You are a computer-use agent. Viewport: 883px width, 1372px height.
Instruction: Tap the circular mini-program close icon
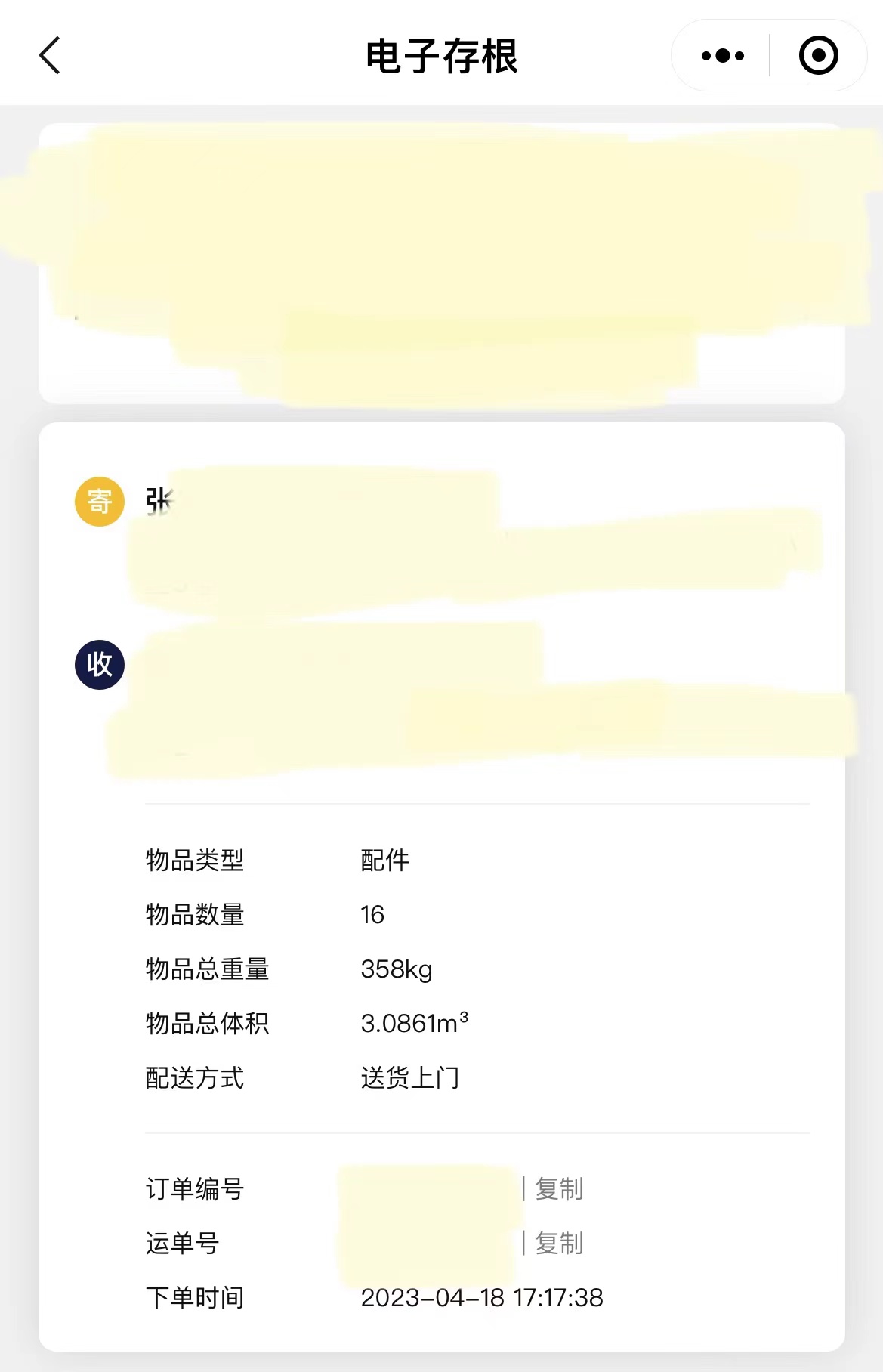(x=817, y=55)
